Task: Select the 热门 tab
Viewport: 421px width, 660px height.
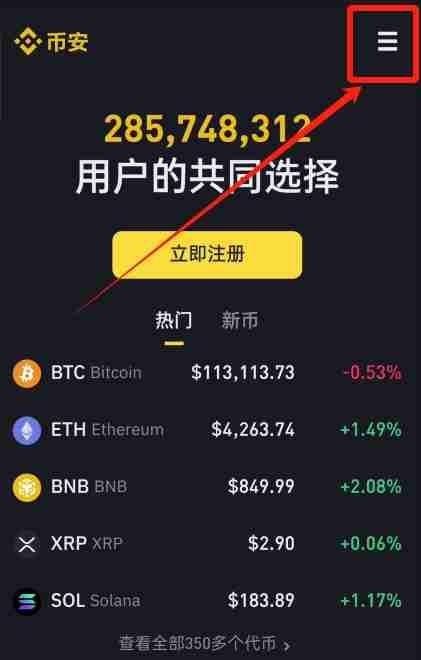Action: click(174, 321)
